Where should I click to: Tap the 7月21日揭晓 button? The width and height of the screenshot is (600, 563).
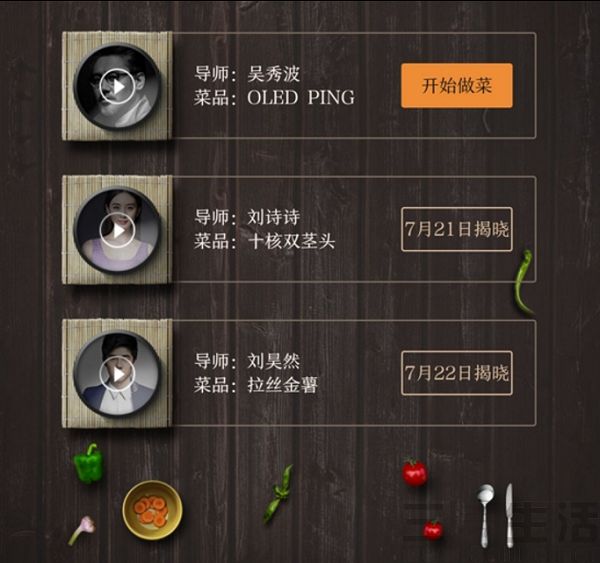click(x=456, y=229)
